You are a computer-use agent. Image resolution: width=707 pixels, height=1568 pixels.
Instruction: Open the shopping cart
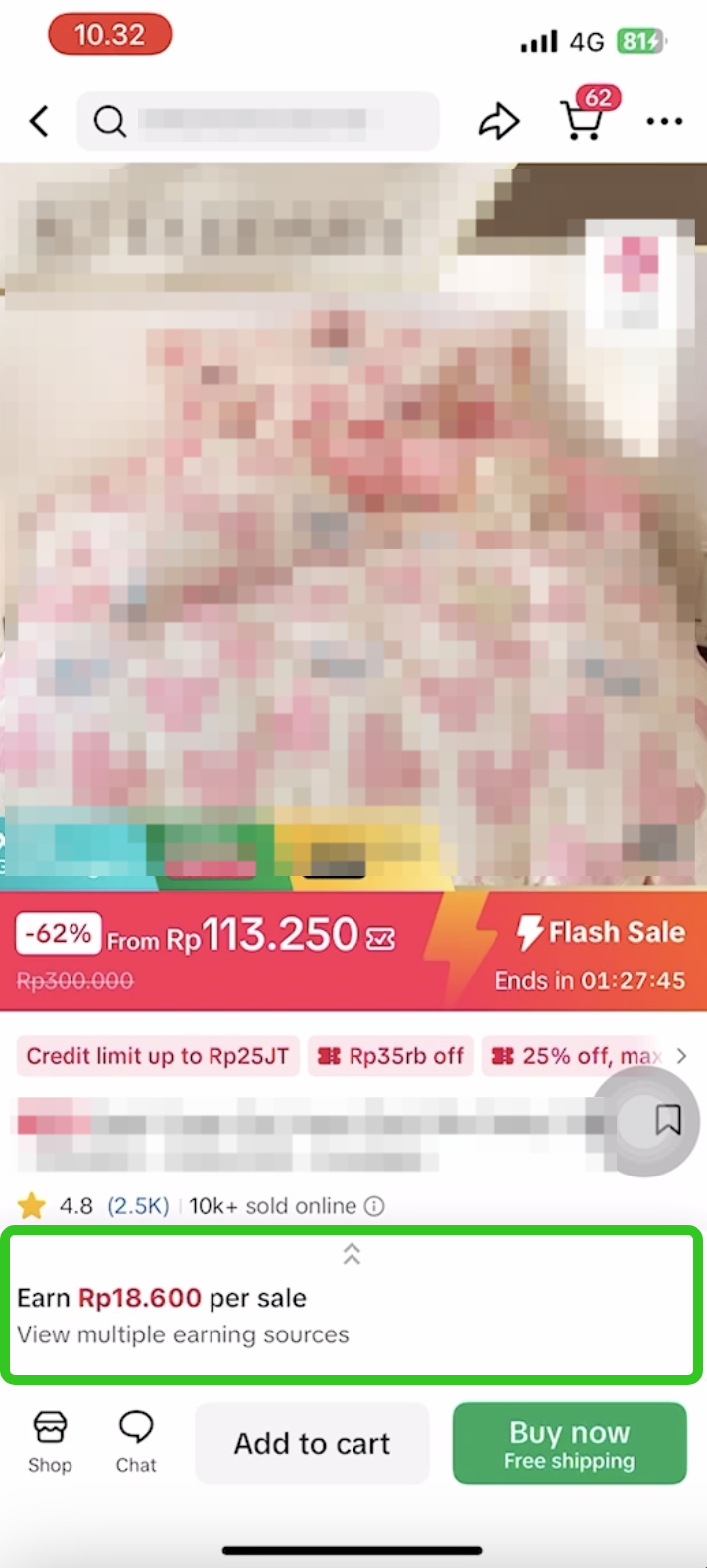tap(583, 120)
